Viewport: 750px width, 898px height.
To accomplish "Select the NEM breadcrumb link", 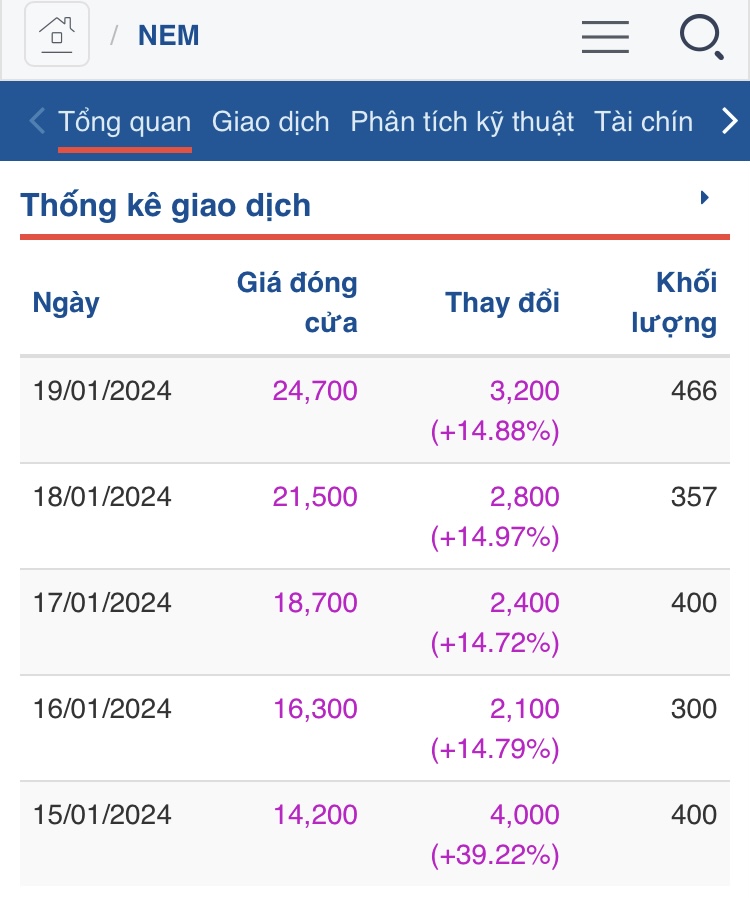I will pyautogui.click(x=168, y=36).
